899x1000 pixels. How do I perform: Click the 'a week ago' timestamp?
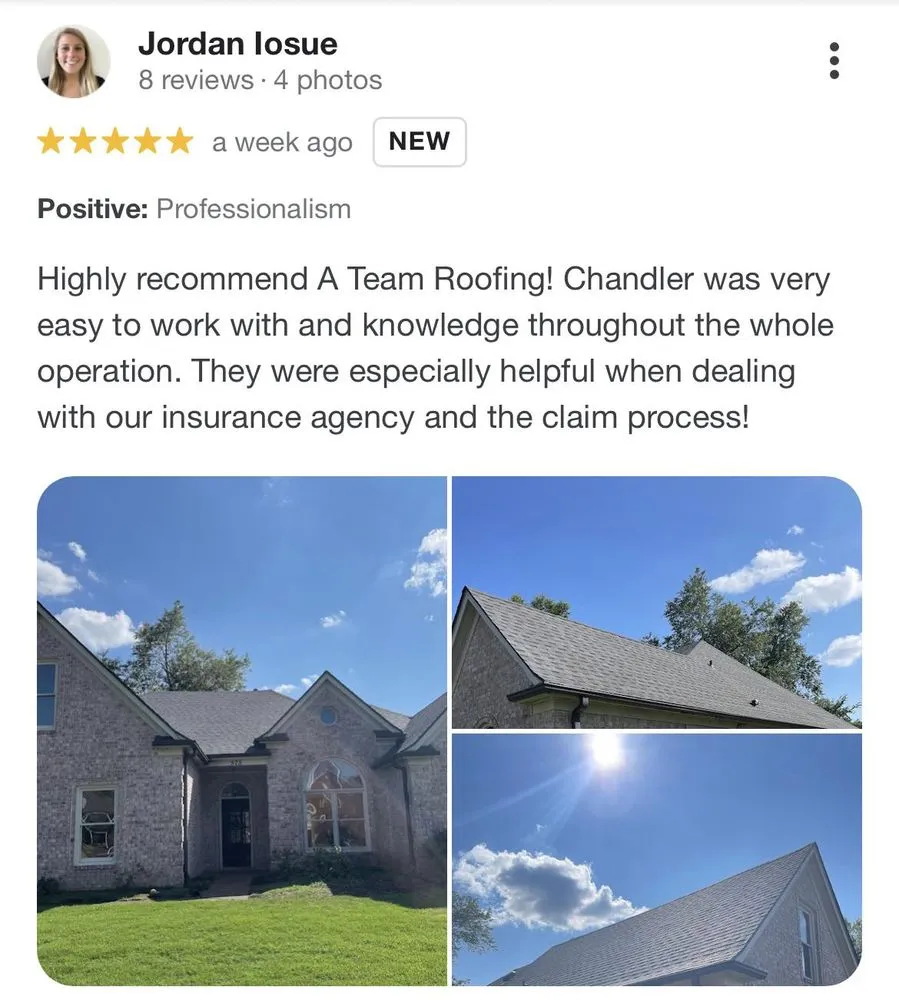pos(280,142)
